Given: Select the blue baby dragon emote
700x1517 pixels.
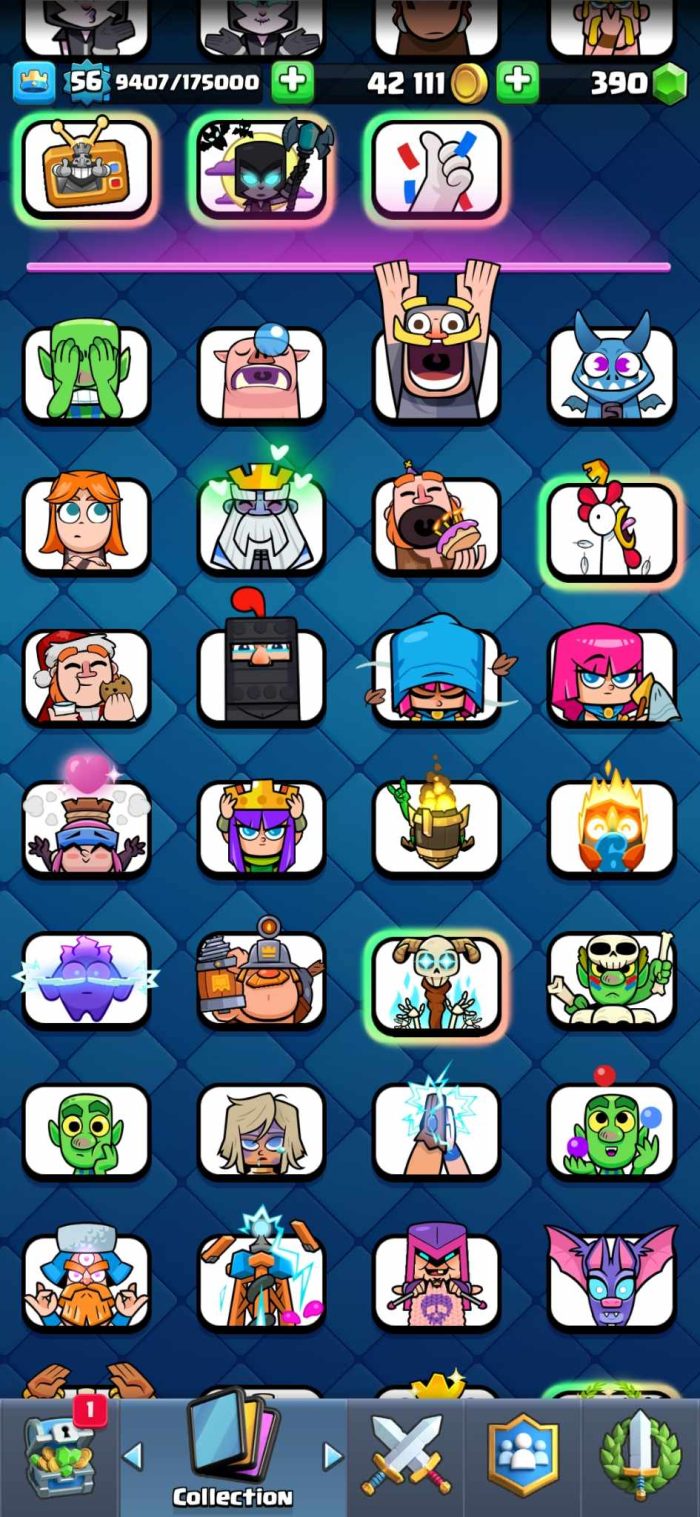Looking at the screenshot, I should pyautogui.click(x=611, y=373).
